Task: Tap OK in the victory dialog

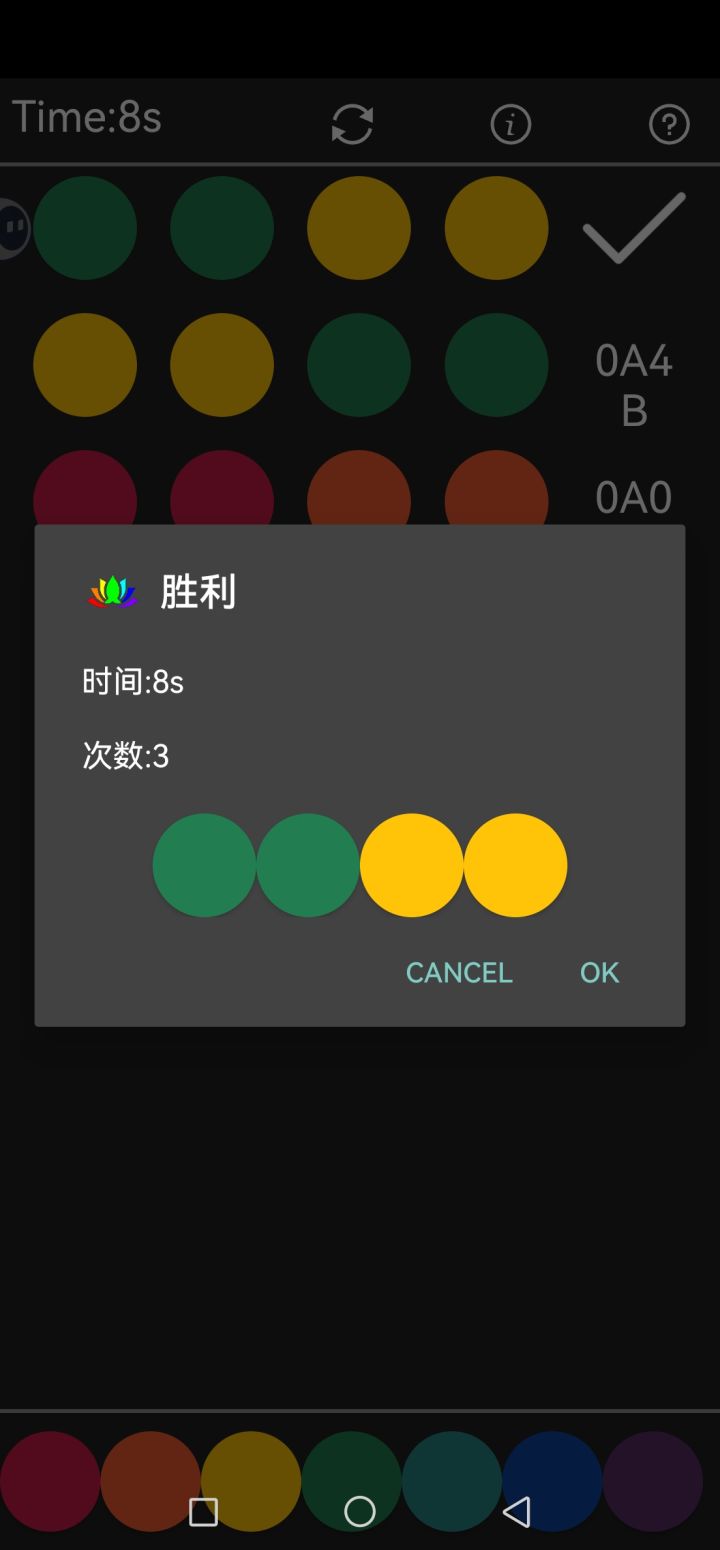Action: click(599, 972)
